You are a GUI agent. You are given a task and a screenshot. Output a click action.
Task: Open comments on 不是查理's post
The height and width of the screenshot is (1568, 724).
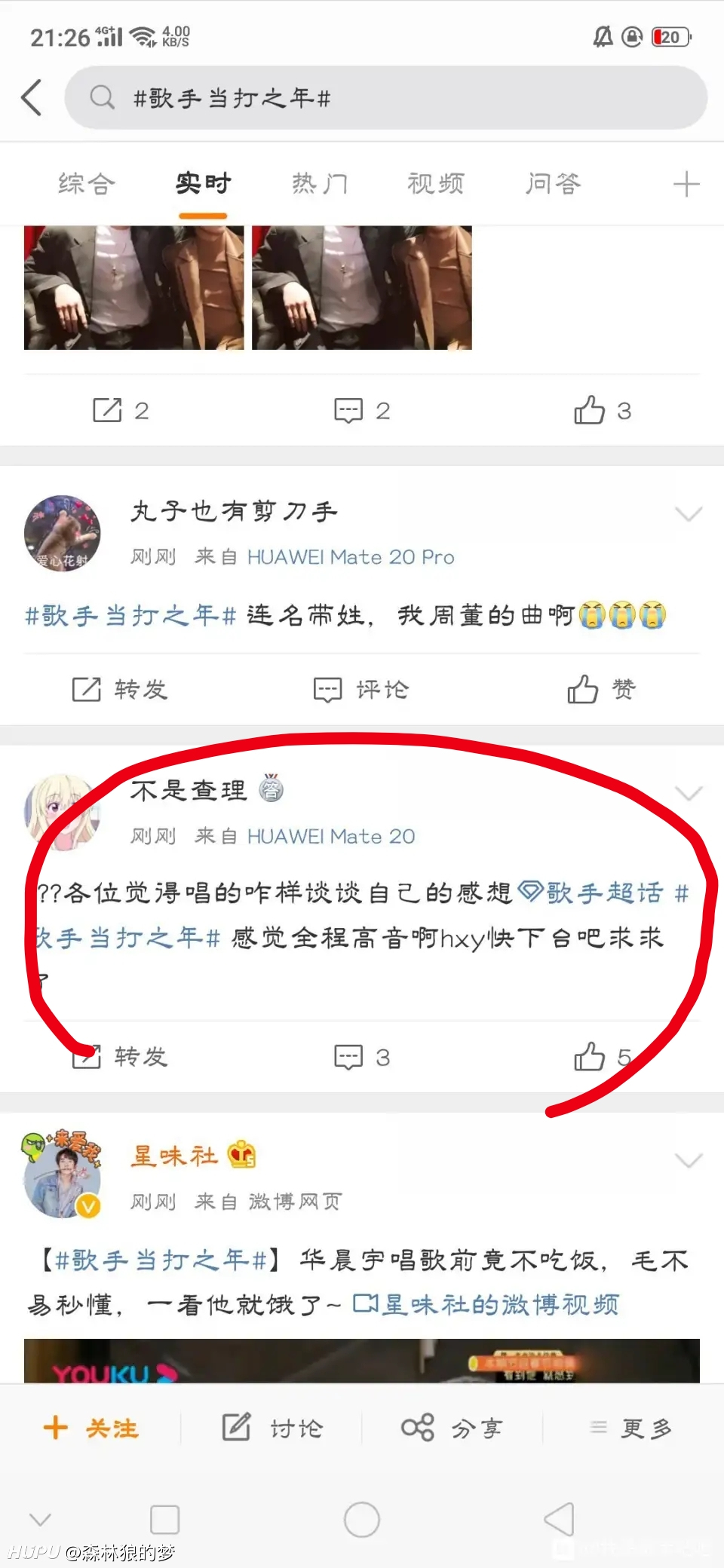tap(362, 1057)
